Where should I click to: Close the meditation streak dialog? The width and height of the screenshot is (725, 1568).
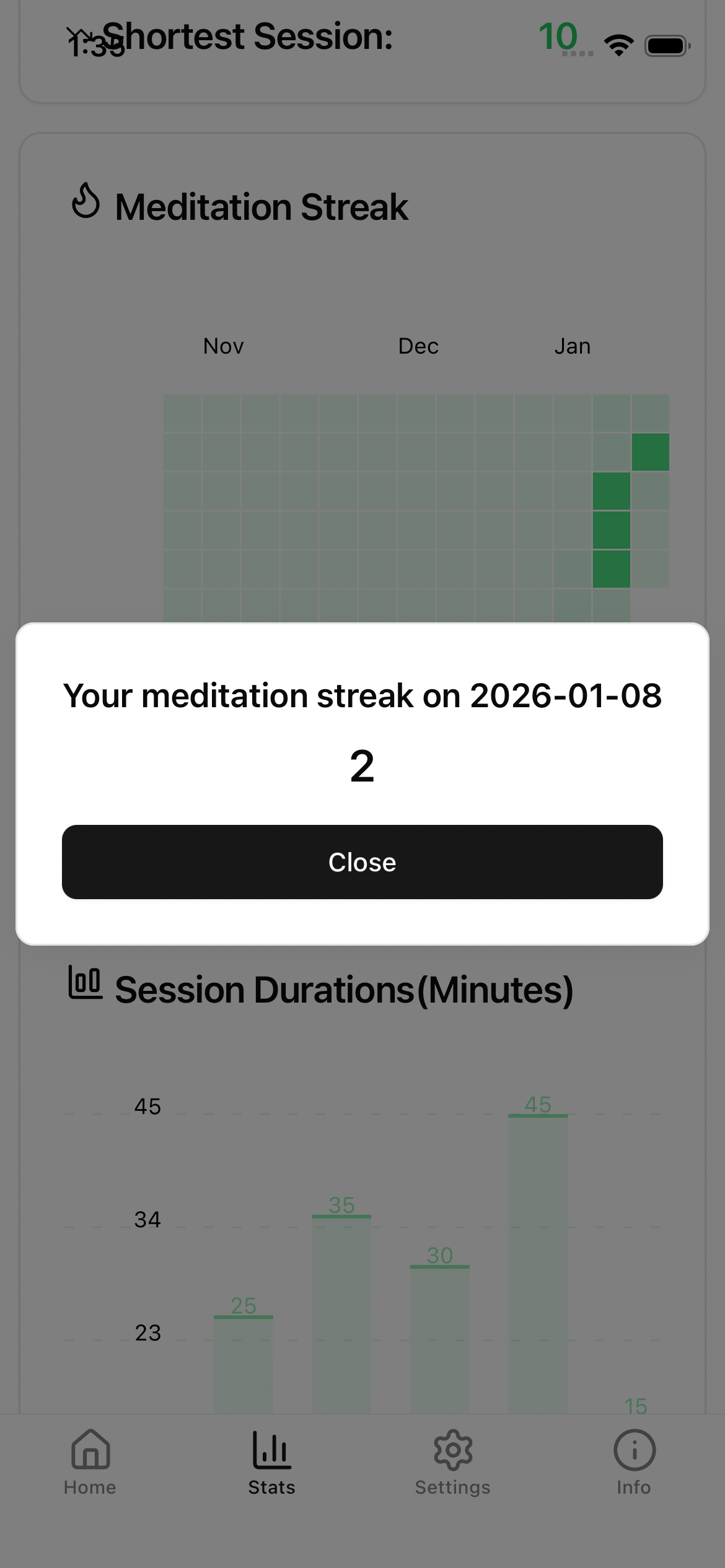coord(362,861)
